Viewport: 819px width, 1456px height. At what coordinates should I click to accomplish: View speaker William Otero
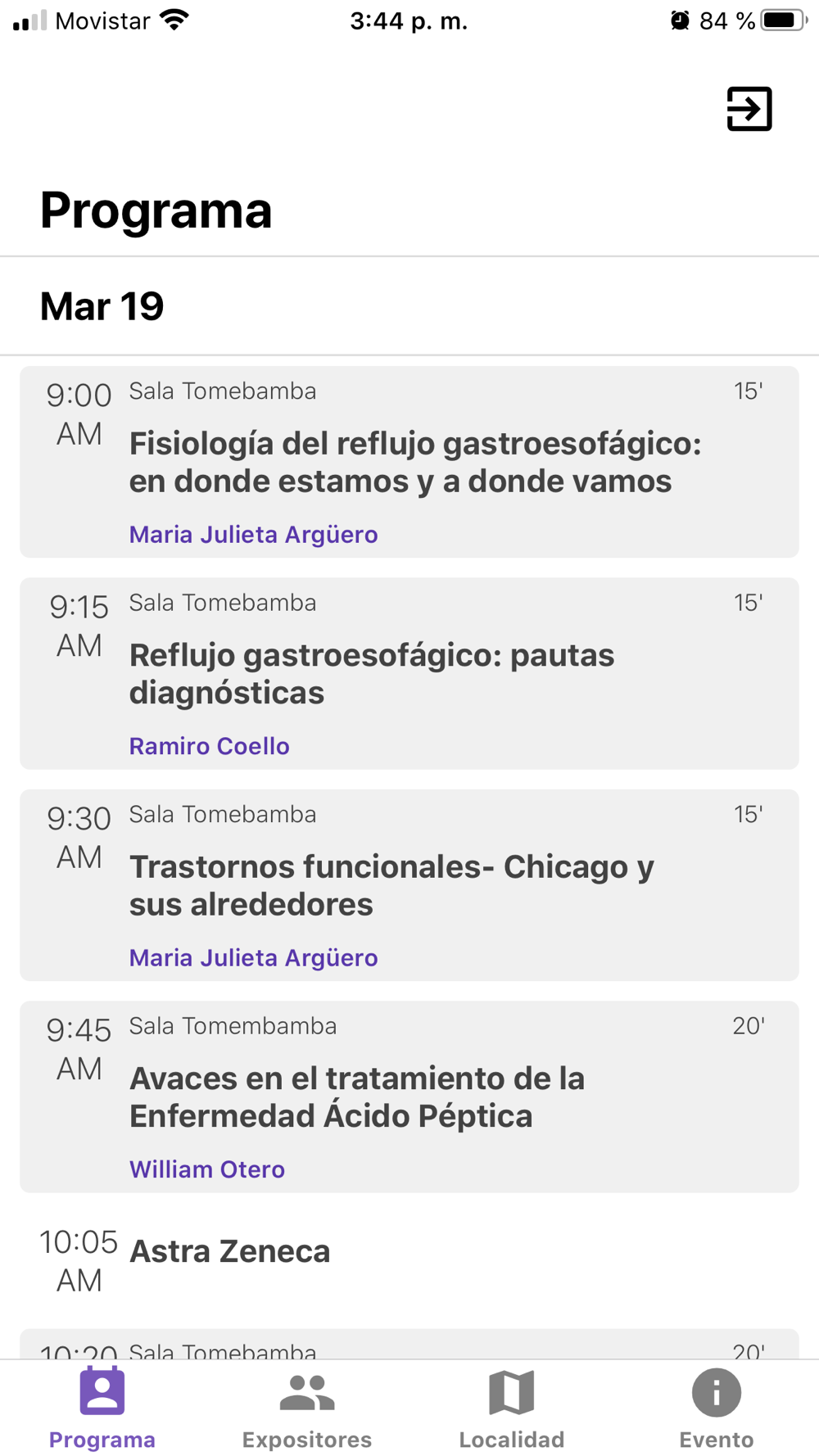[x=207, y=1169]
